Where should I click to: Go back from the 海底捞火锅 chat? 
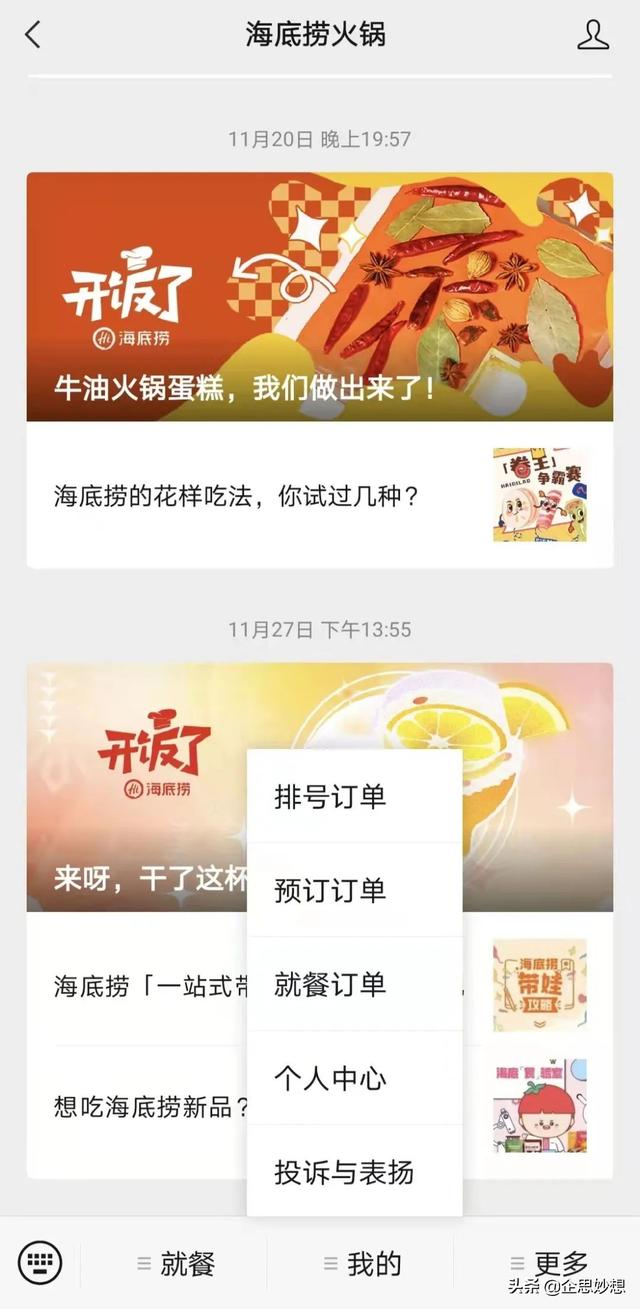click(x=33, y=35)
